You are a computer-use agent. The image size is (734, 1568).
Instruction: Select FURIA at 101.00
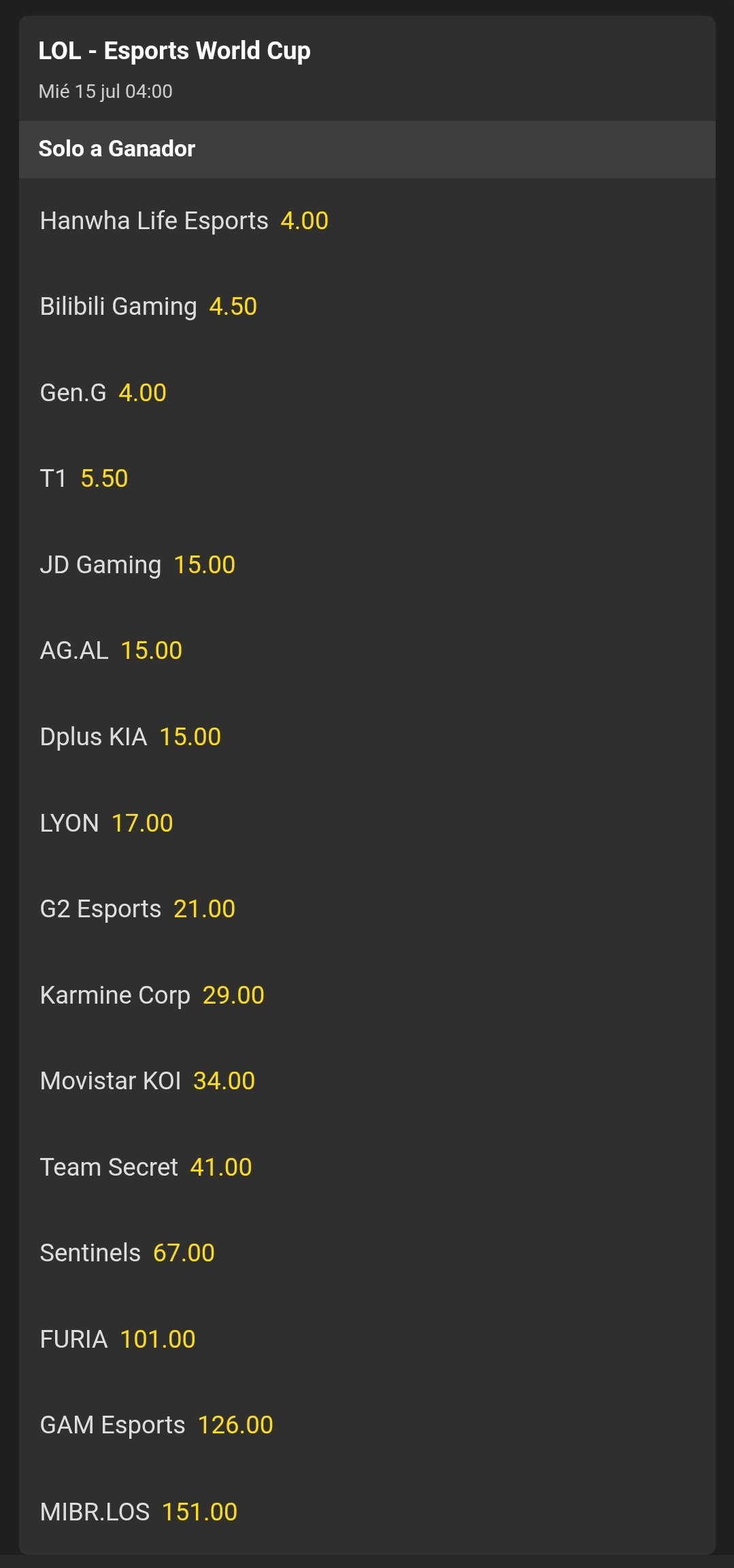coord(367,1340)
